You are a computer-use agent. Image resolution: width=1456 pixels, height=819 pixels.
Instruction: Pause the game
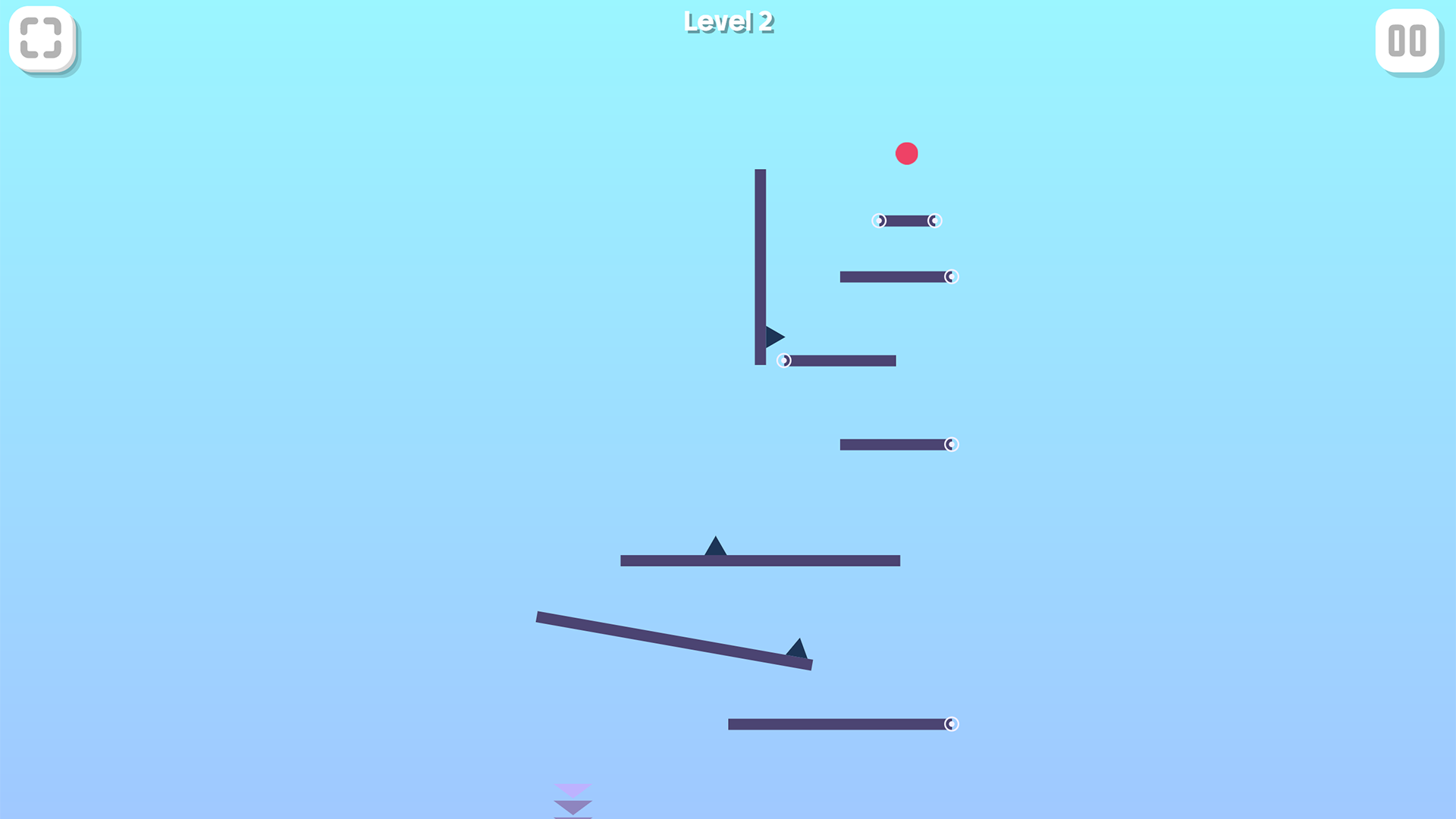[1407, 40]
